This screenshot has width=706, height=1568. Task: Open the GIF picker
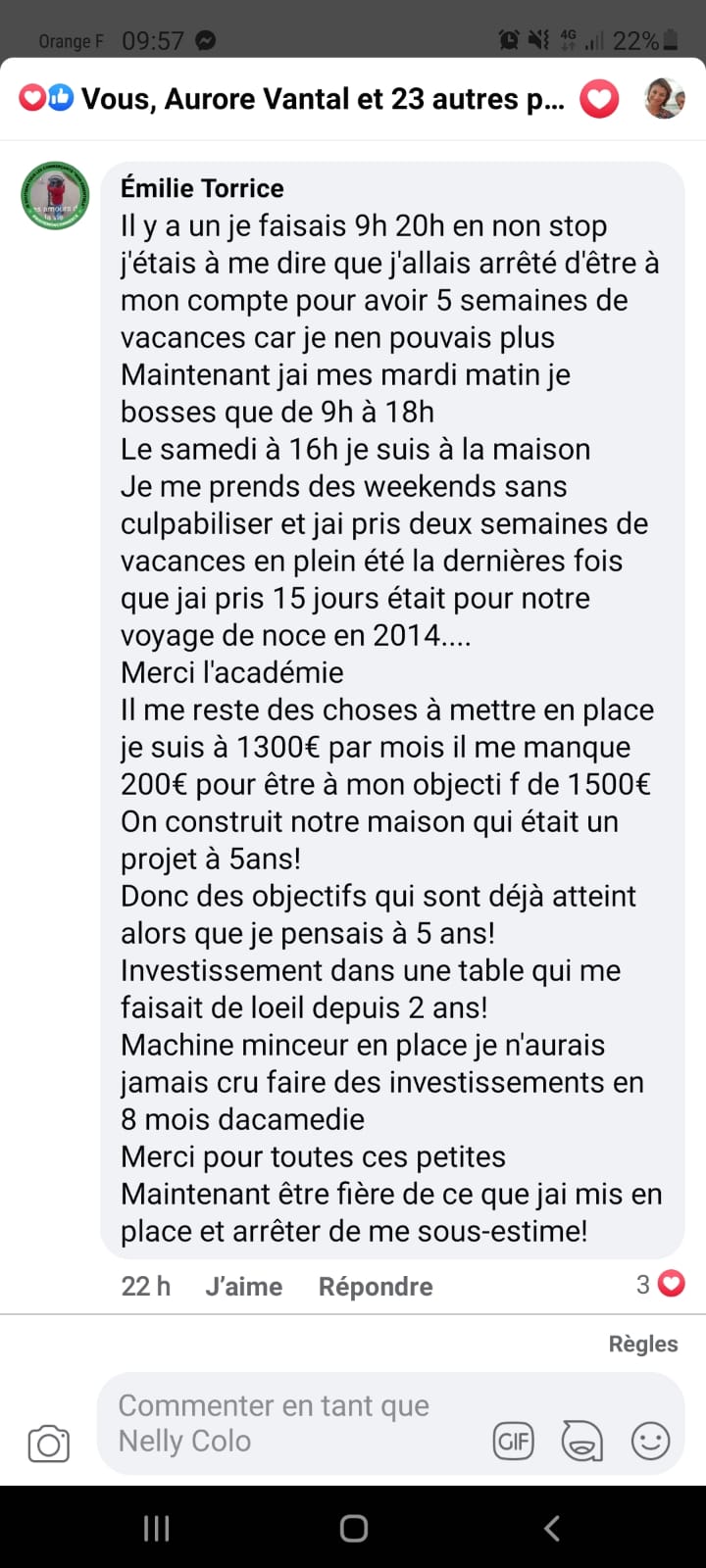(514, 1442)
